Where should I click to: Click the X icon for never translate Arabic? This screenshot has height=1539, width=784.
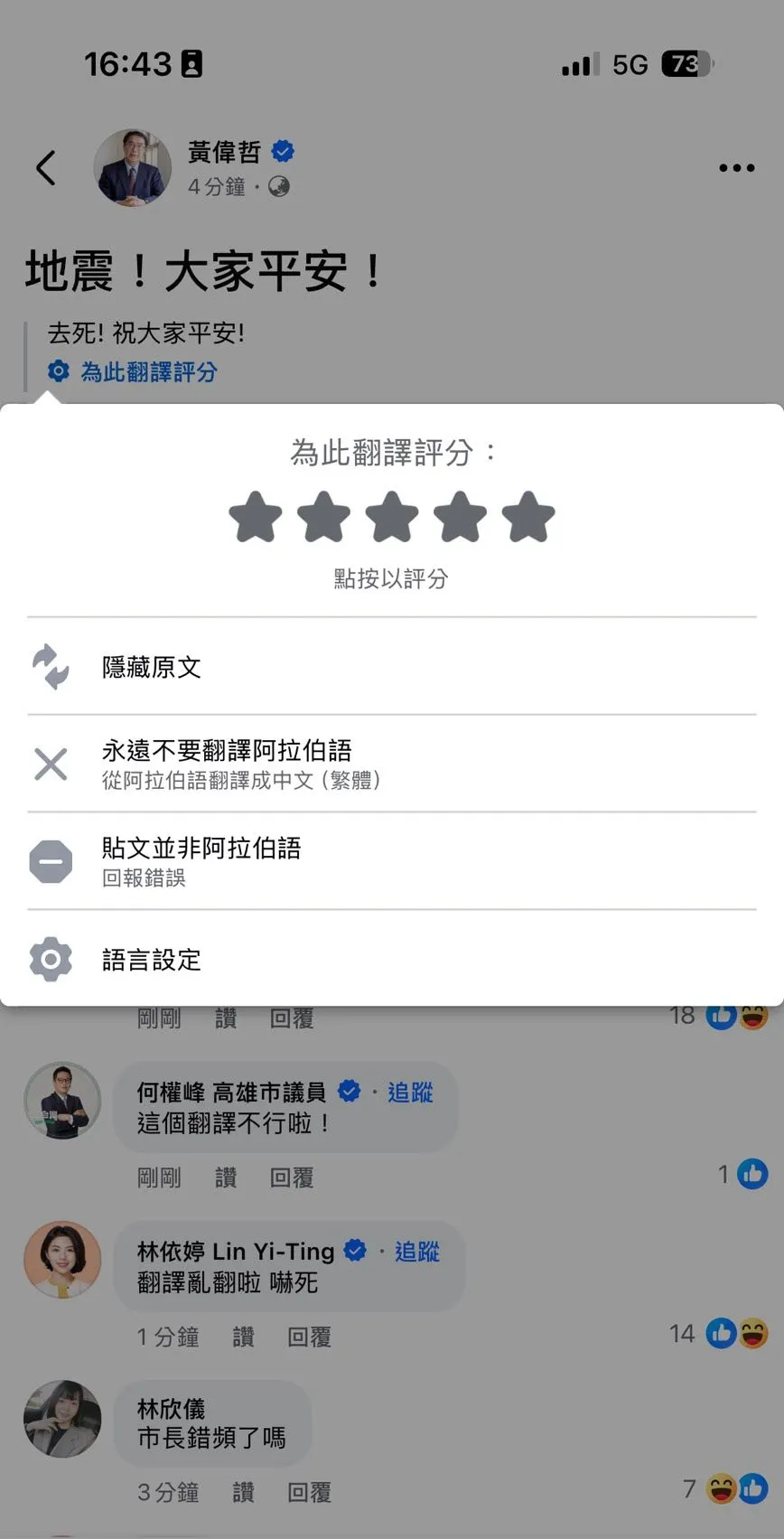(x=51, y=764)
